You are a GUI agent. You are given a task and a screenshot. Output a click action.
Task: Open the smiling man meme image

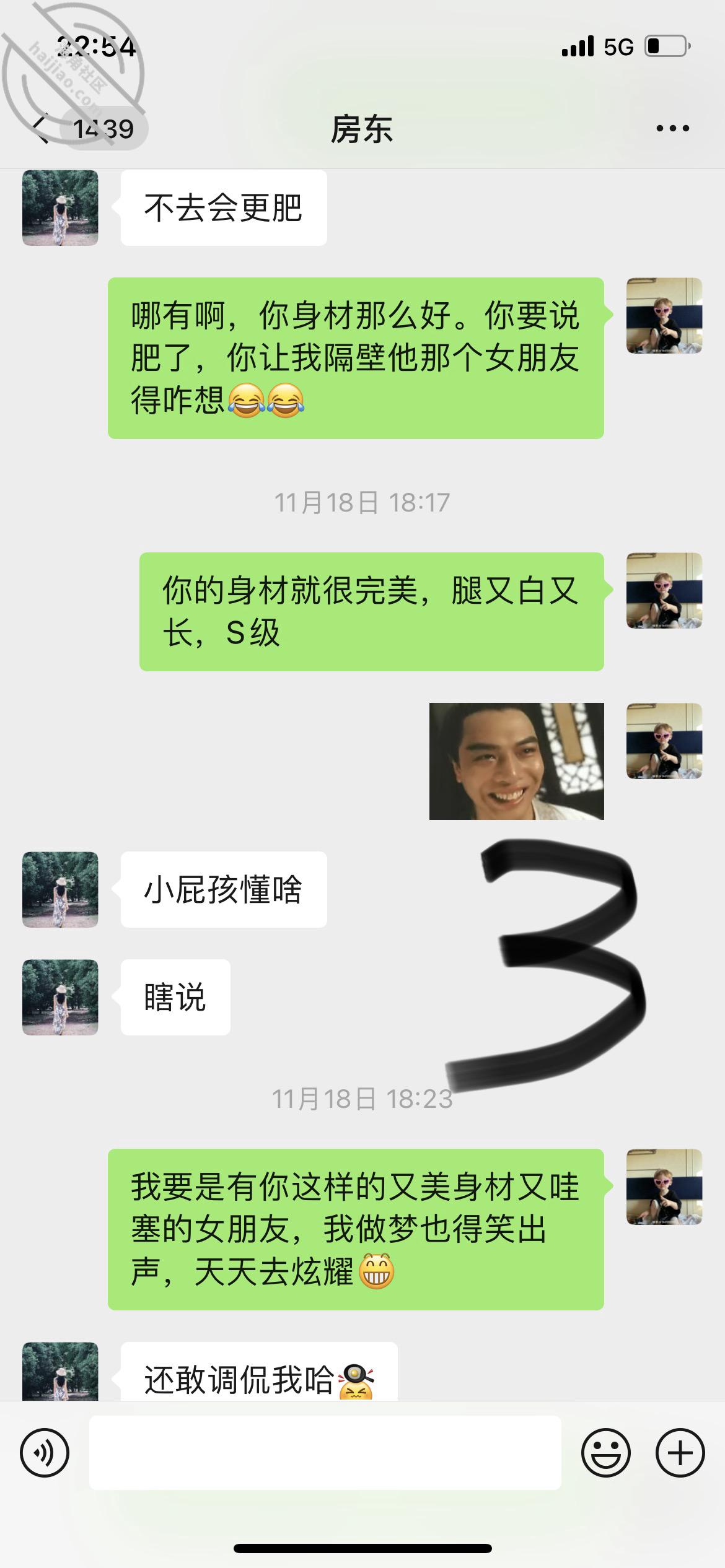(516, 761)
